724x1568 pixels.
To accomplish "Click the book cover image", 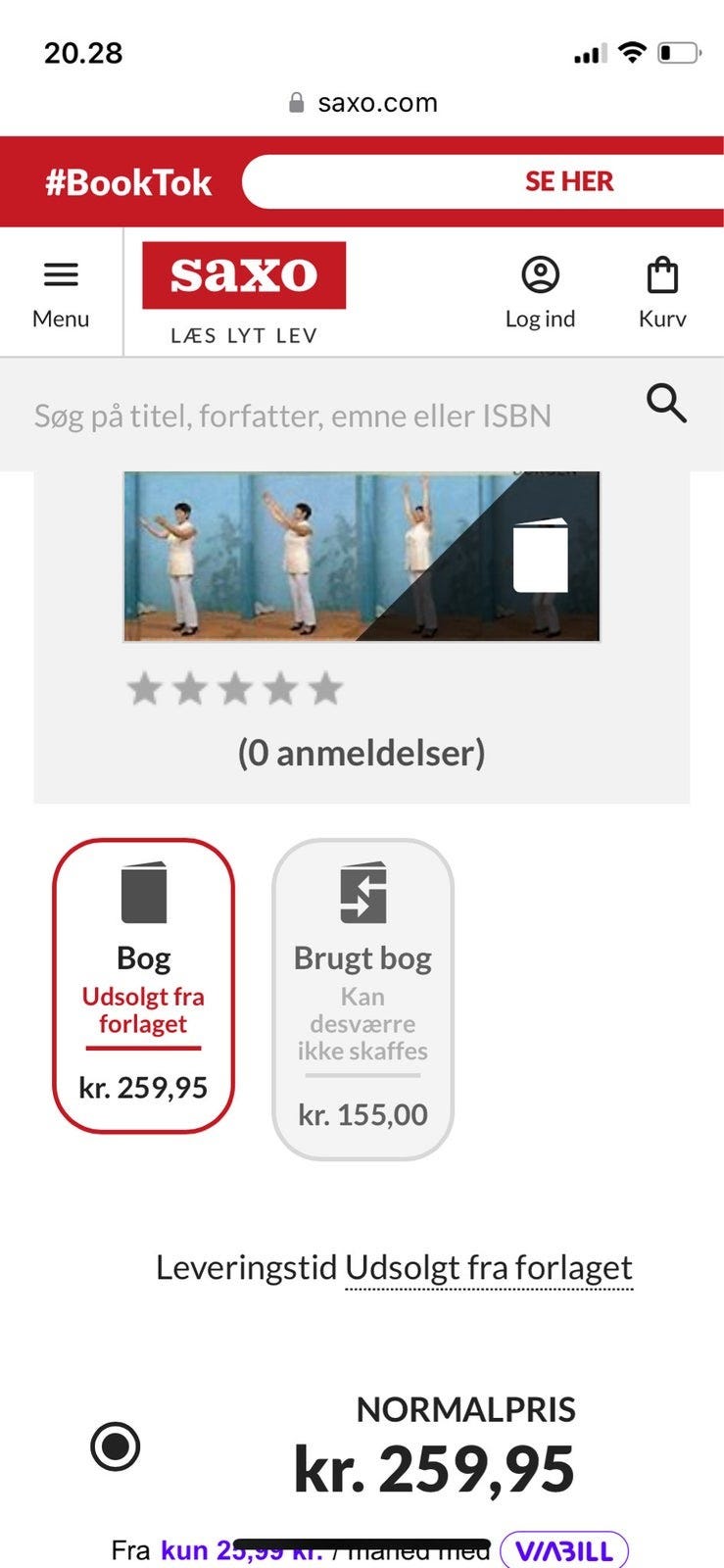I will pyautogui.click(x=361, y=557).
